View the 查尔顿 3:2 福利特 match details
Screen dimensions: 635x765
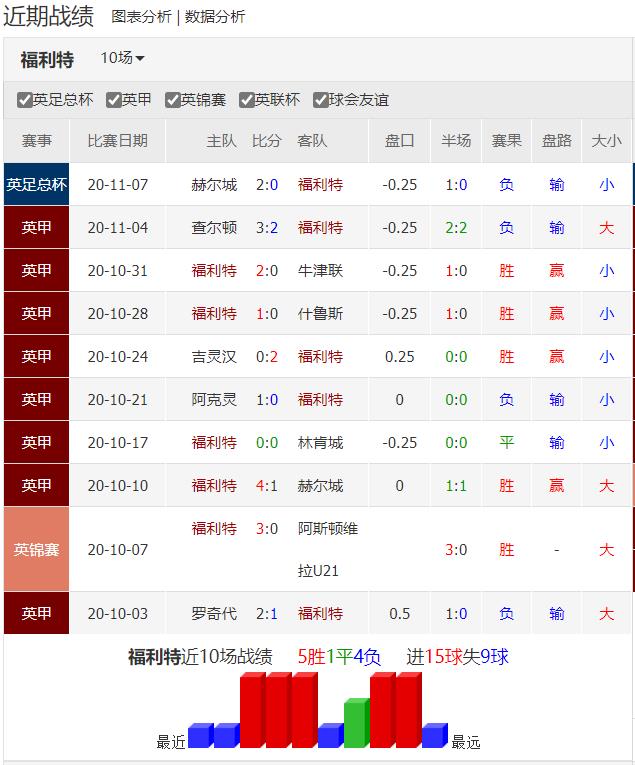267,228
